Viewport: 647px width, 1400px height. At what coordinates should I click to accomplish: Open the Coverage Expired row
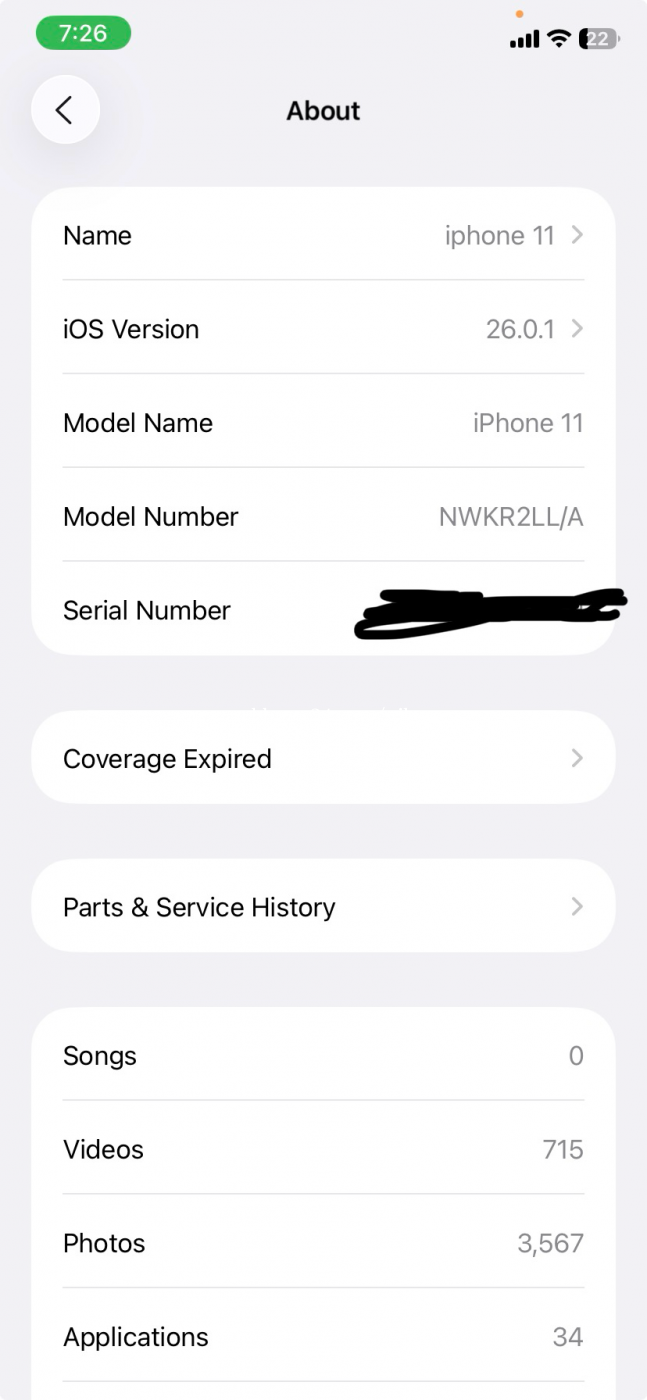pos(323,759)
